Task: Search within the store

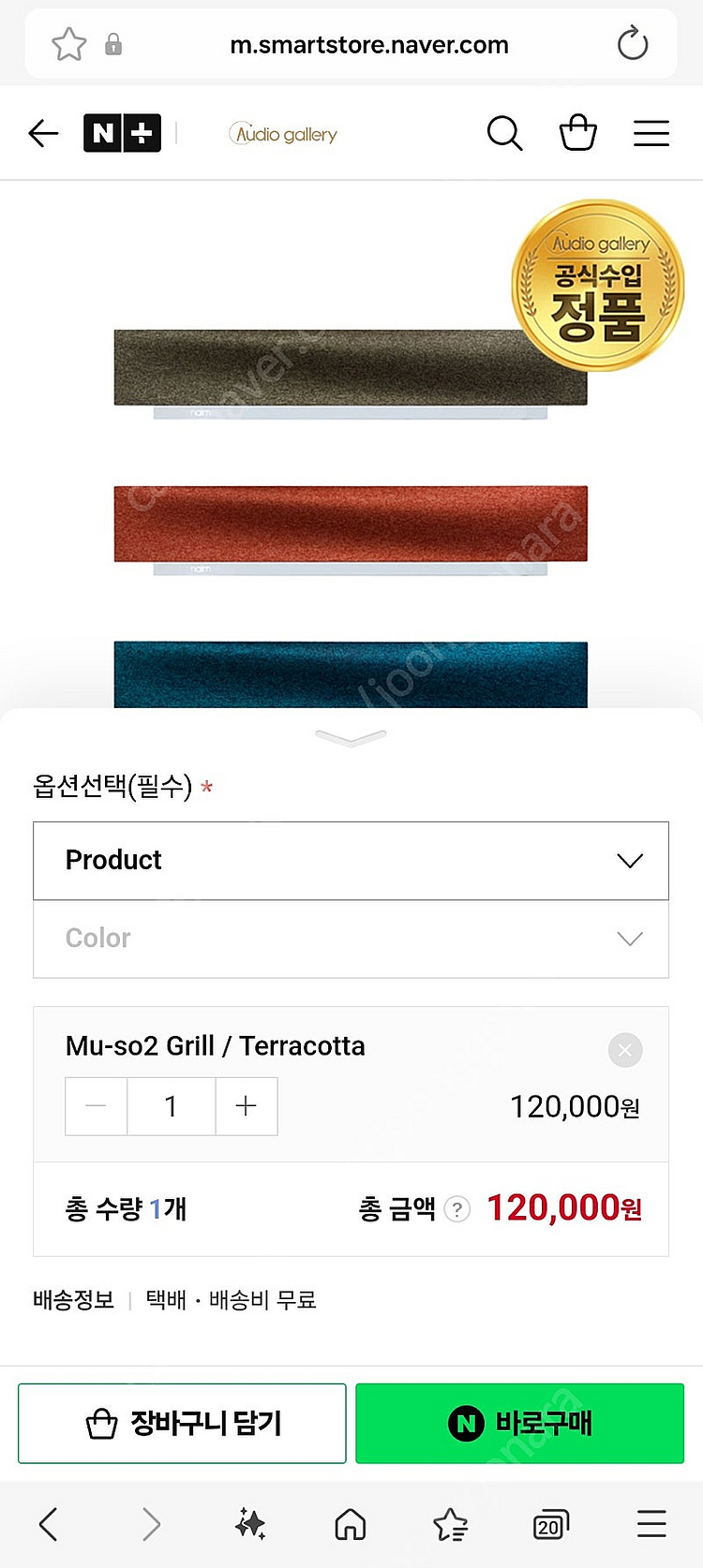Action: click(504, 134)
